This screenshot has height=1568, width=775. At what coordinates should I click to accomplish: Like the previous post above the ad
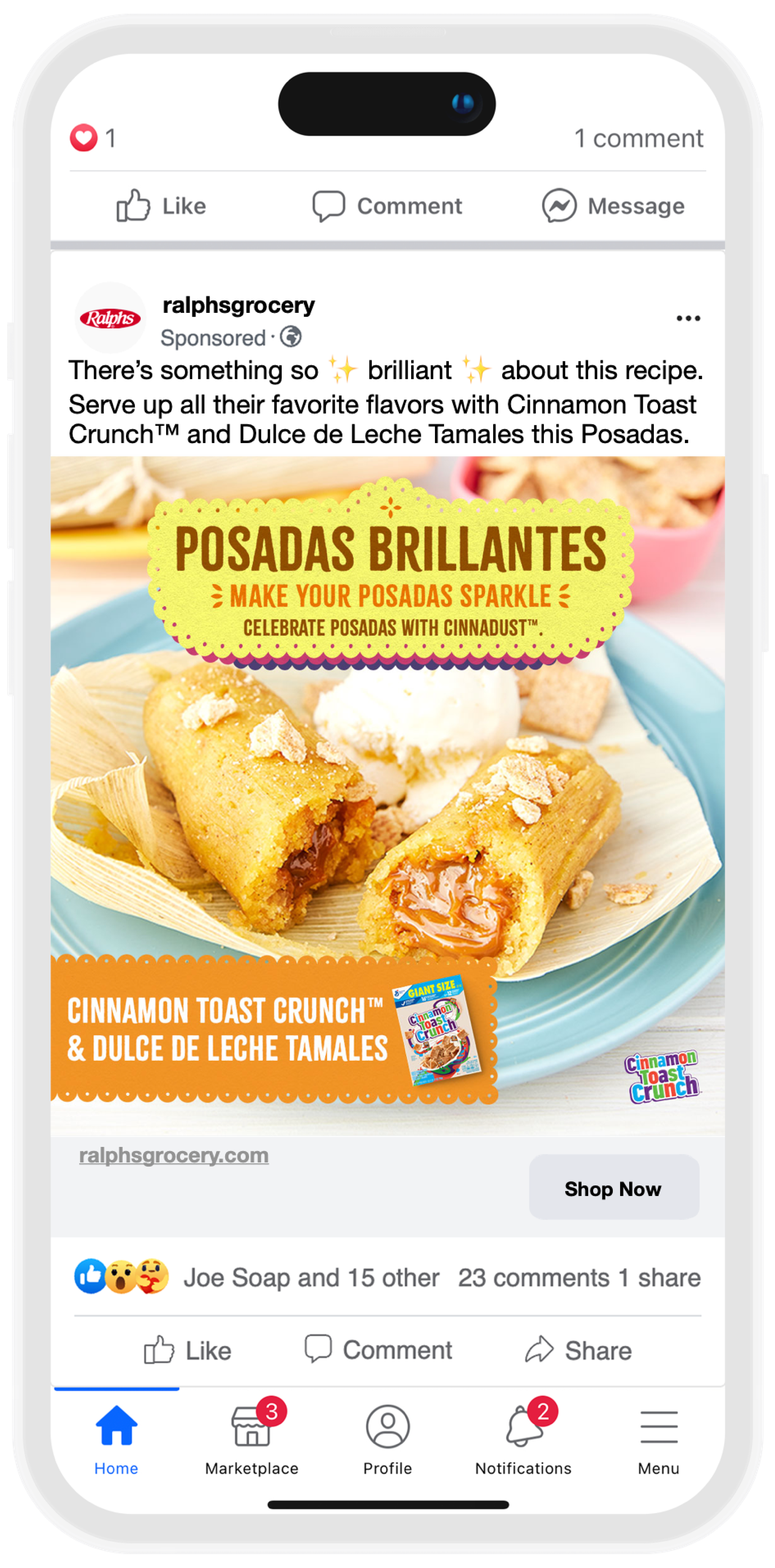coord(161,206)
